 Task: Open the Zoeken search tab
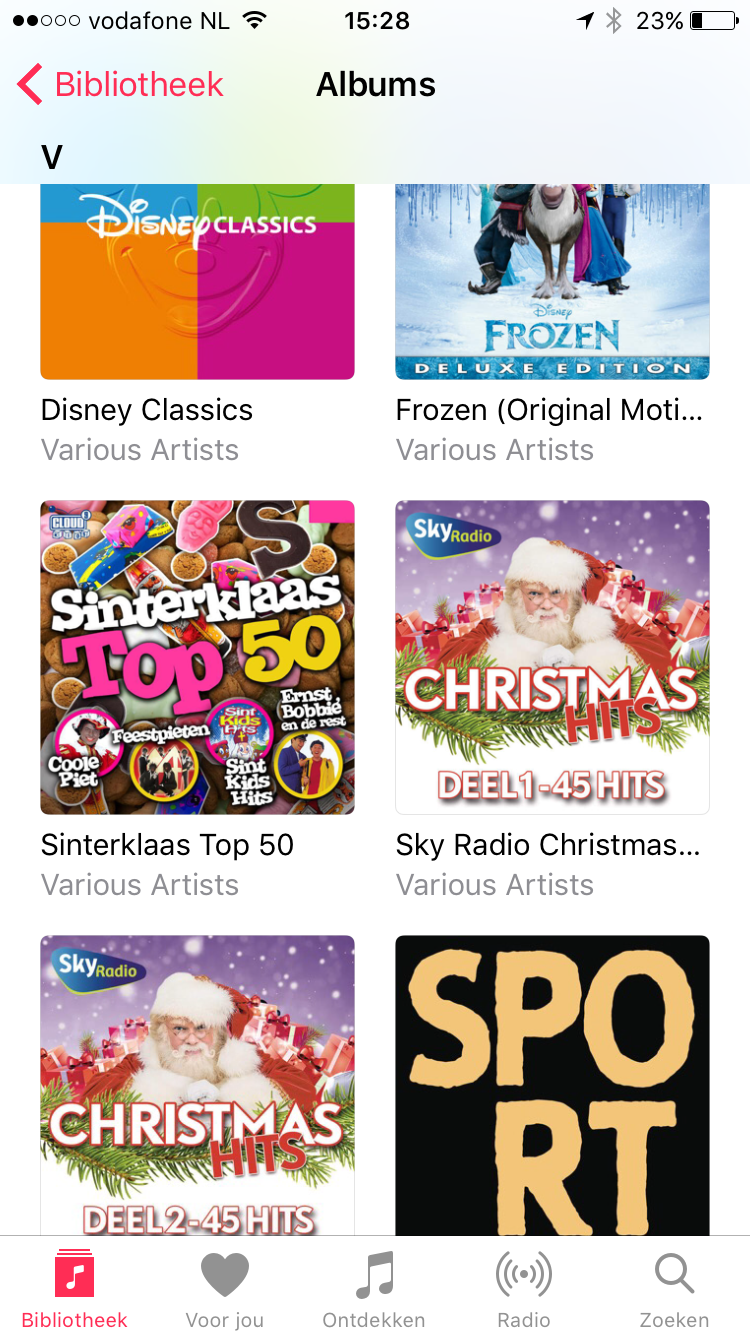coord(674,1290)
